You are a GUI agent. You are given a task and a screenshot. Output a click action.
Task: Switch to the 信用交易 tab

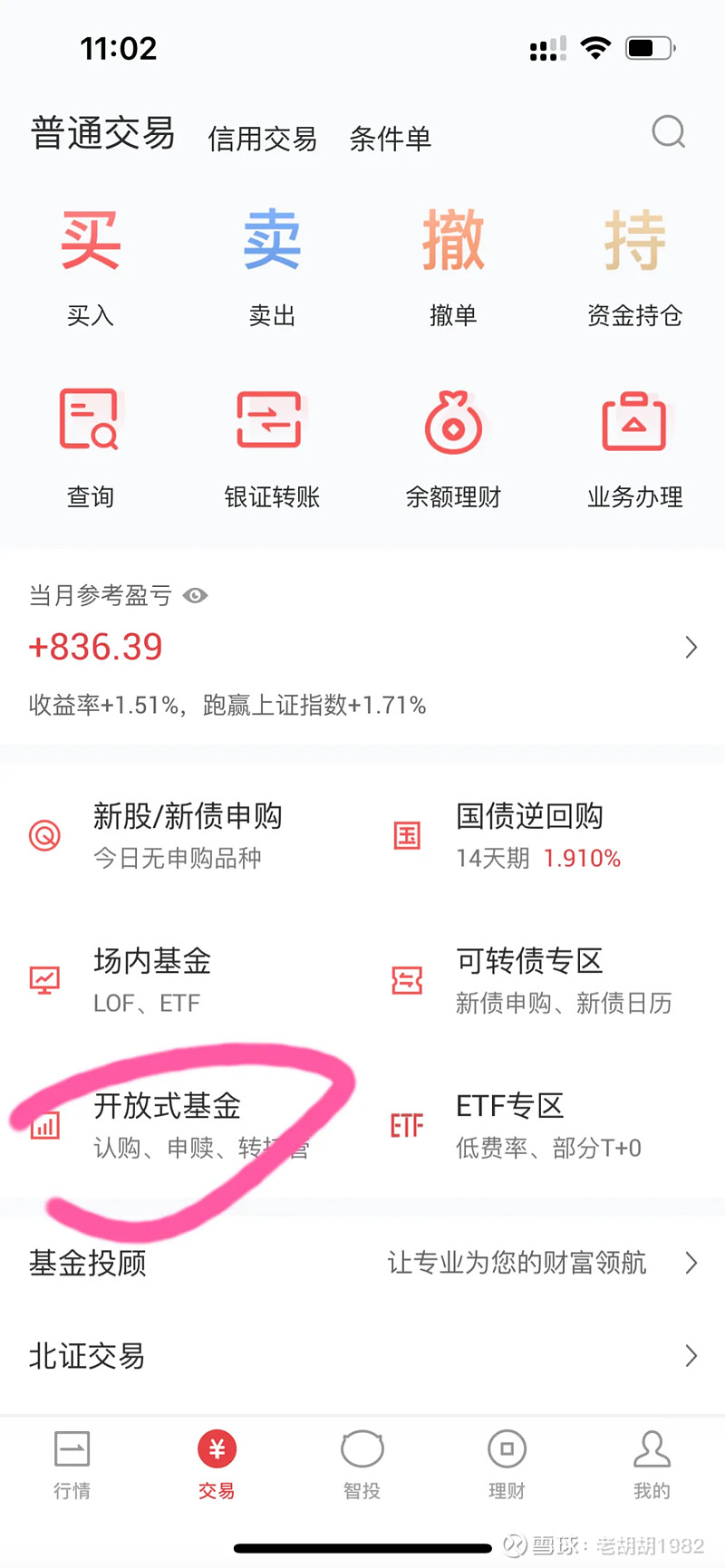(262, 139)
